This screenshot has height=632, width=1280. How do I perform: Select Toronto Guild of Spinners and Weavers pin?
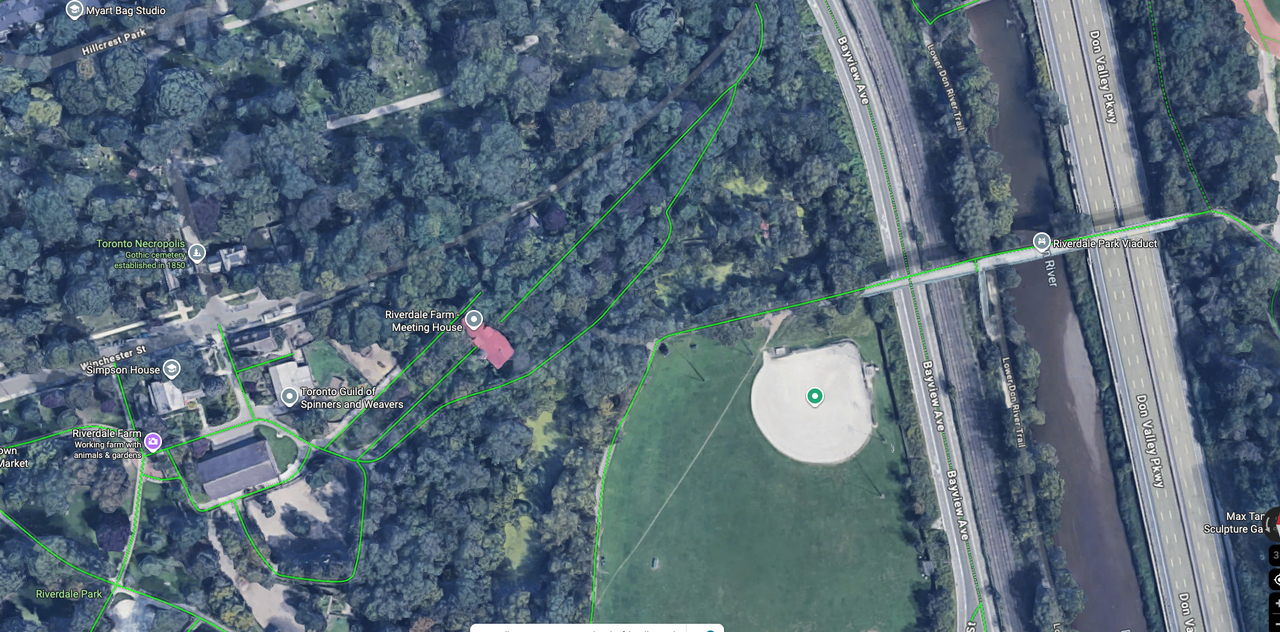(x=289, y=397)
